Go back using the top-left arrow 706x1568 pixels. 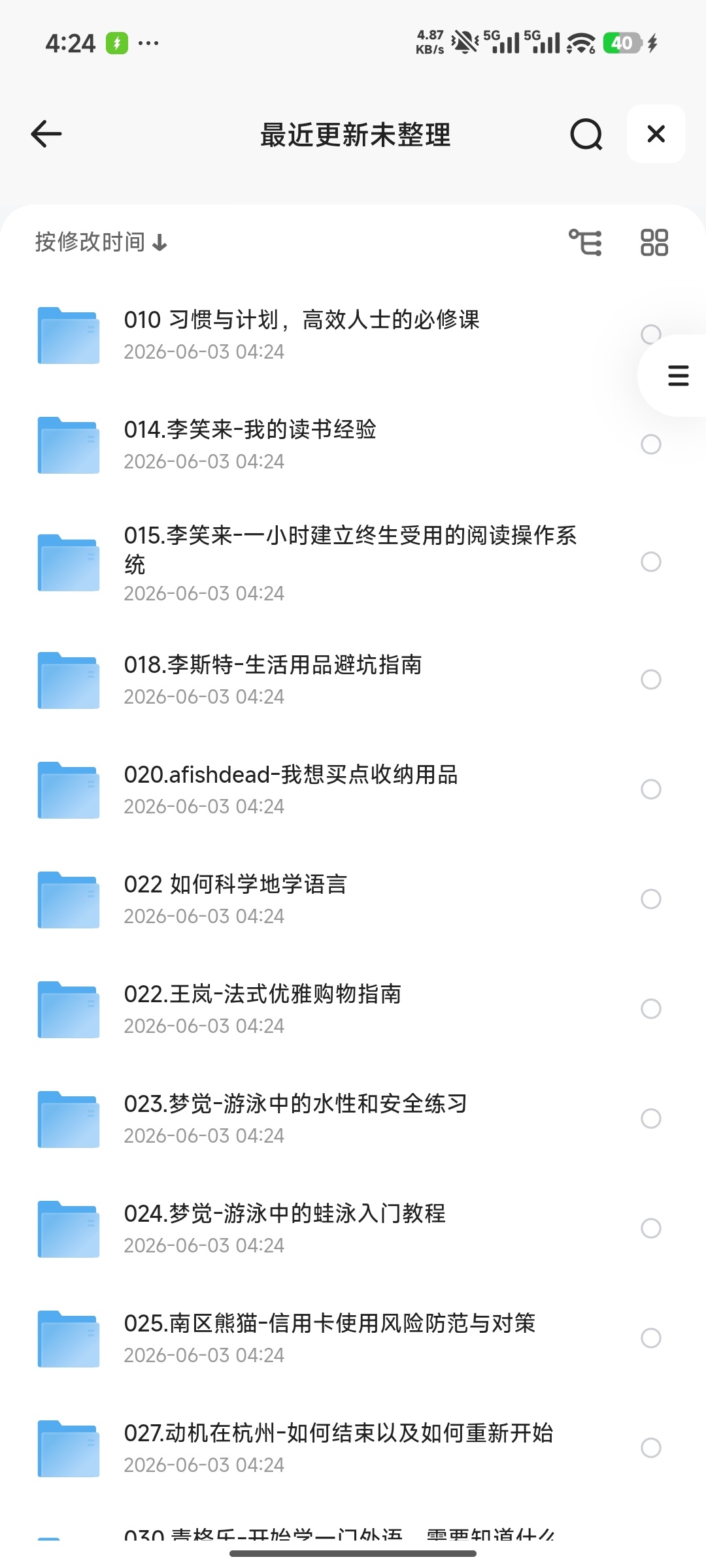pos(46,134)
